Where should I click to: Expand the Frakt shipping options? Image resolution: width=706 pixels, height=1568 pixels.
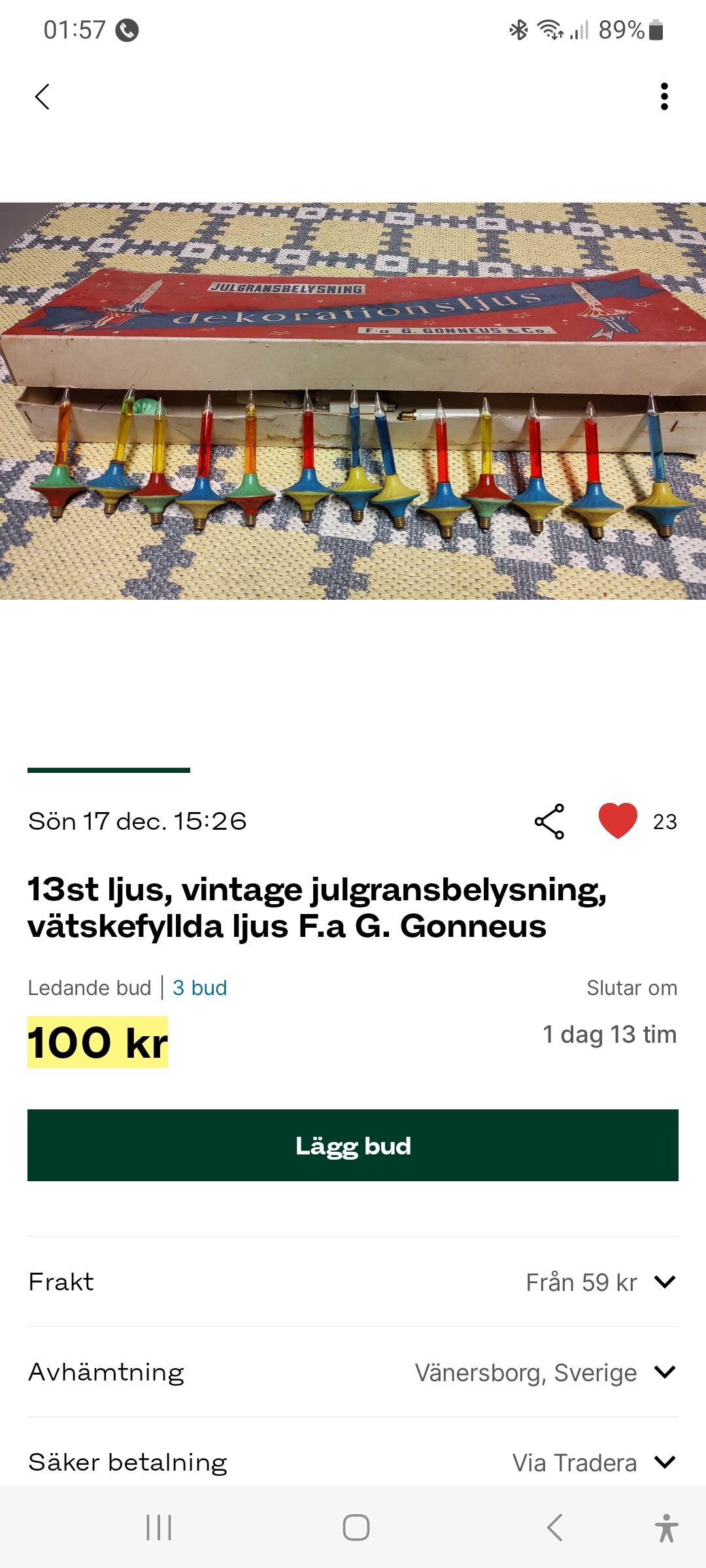664,1282
